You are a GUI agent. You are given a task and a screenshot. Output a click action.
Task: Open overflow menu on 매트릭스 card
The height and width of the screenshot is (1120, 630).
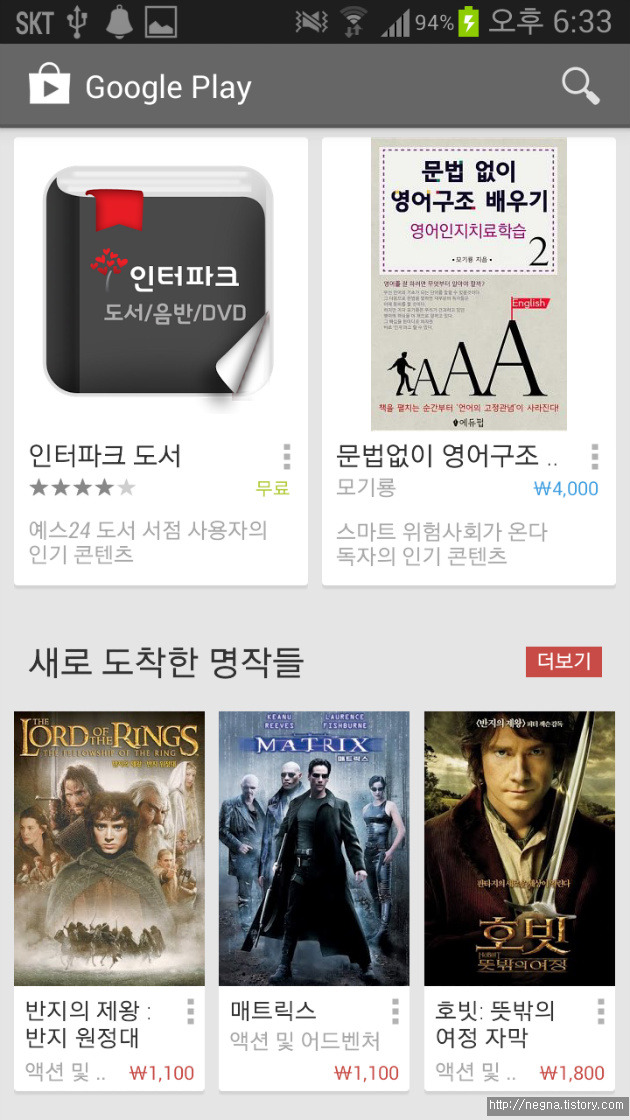tap(395, 1012)
